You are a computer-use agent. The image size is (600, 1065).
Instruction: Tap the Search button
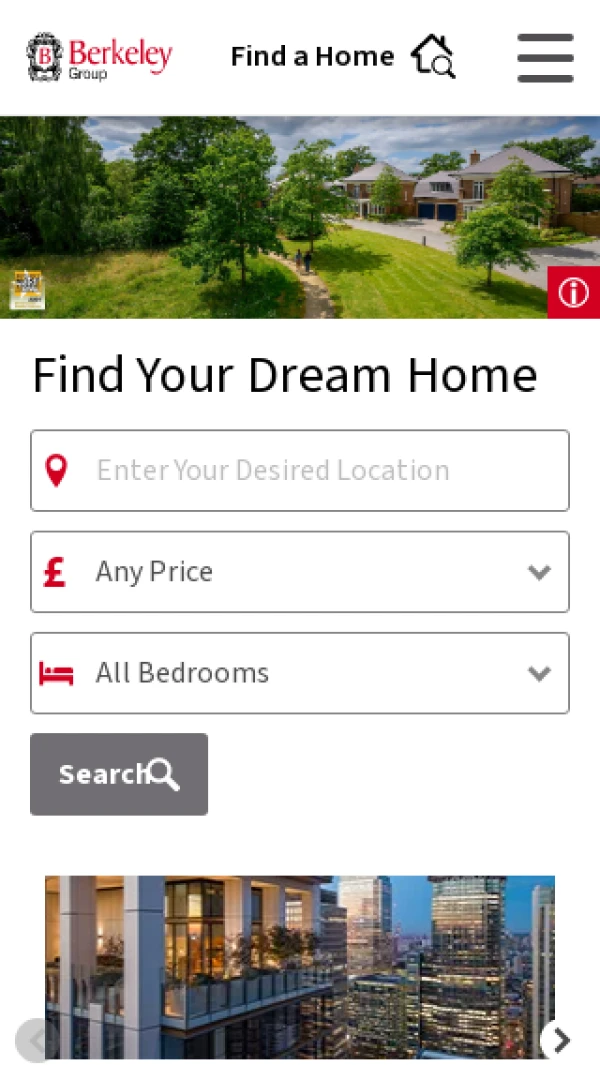[x=119, y=774]
